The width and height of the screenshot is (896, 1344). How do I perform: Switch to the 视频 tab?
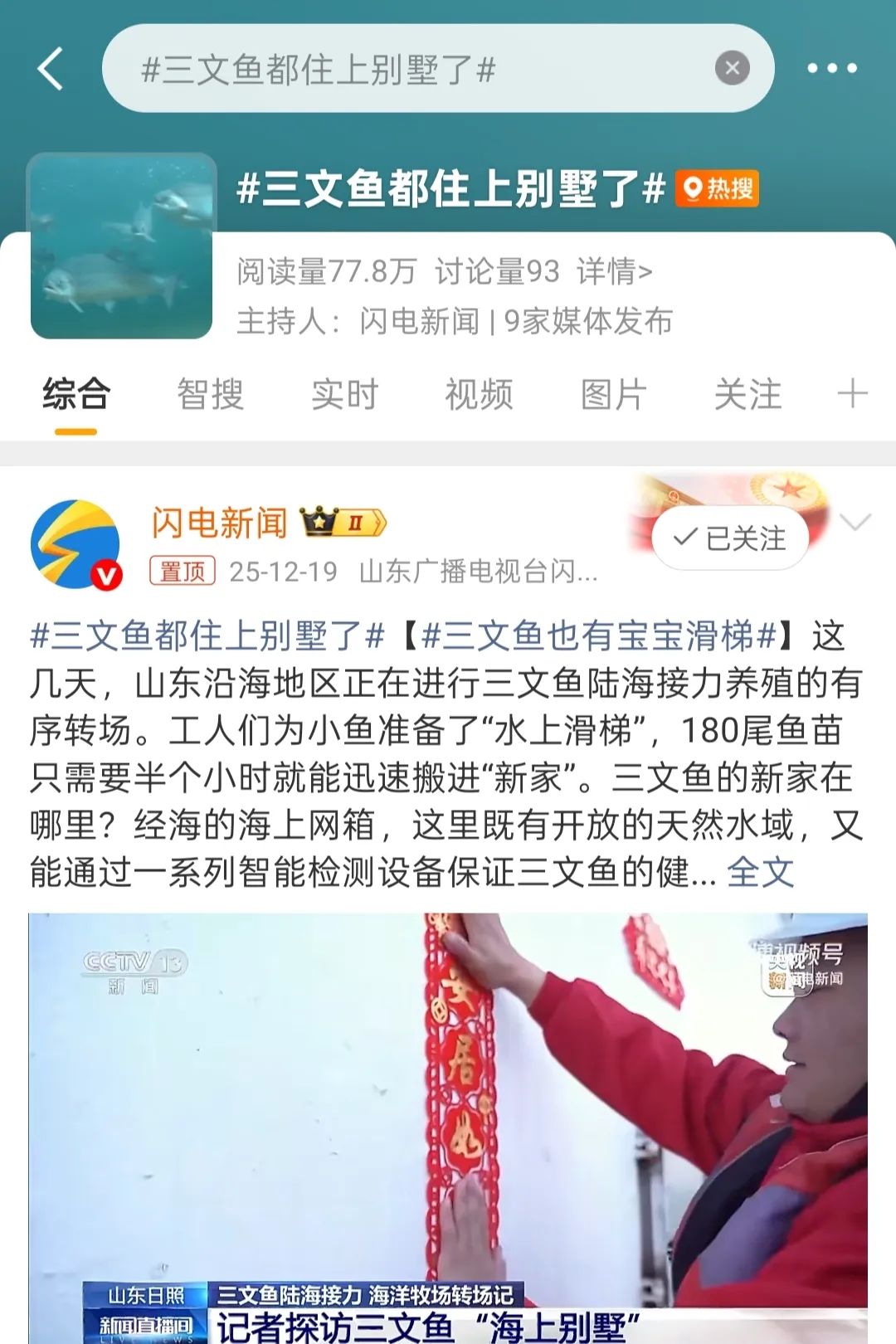click(x=479, y=396)
